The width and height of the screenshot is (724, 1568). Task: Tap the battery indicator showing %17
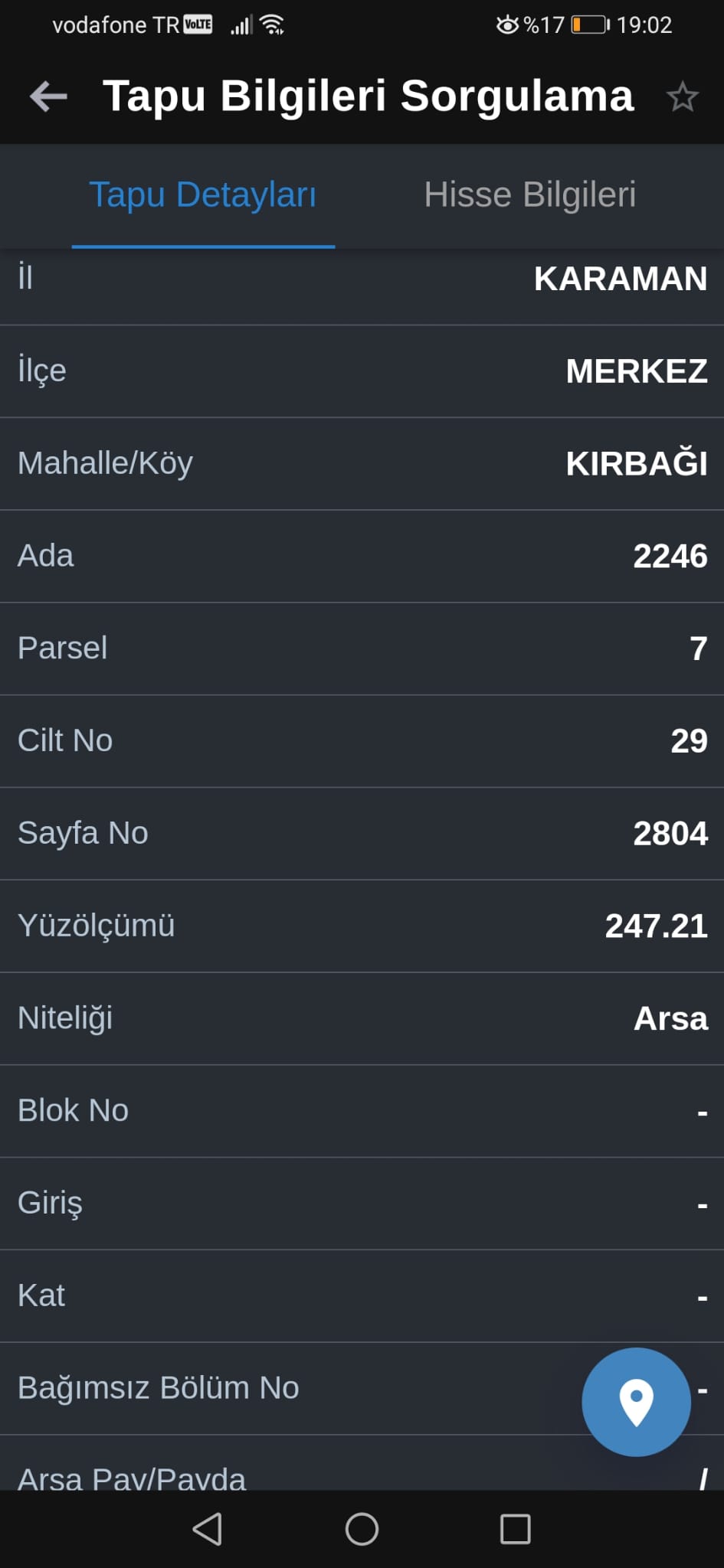pyautogui.click(x=587, y=23)
